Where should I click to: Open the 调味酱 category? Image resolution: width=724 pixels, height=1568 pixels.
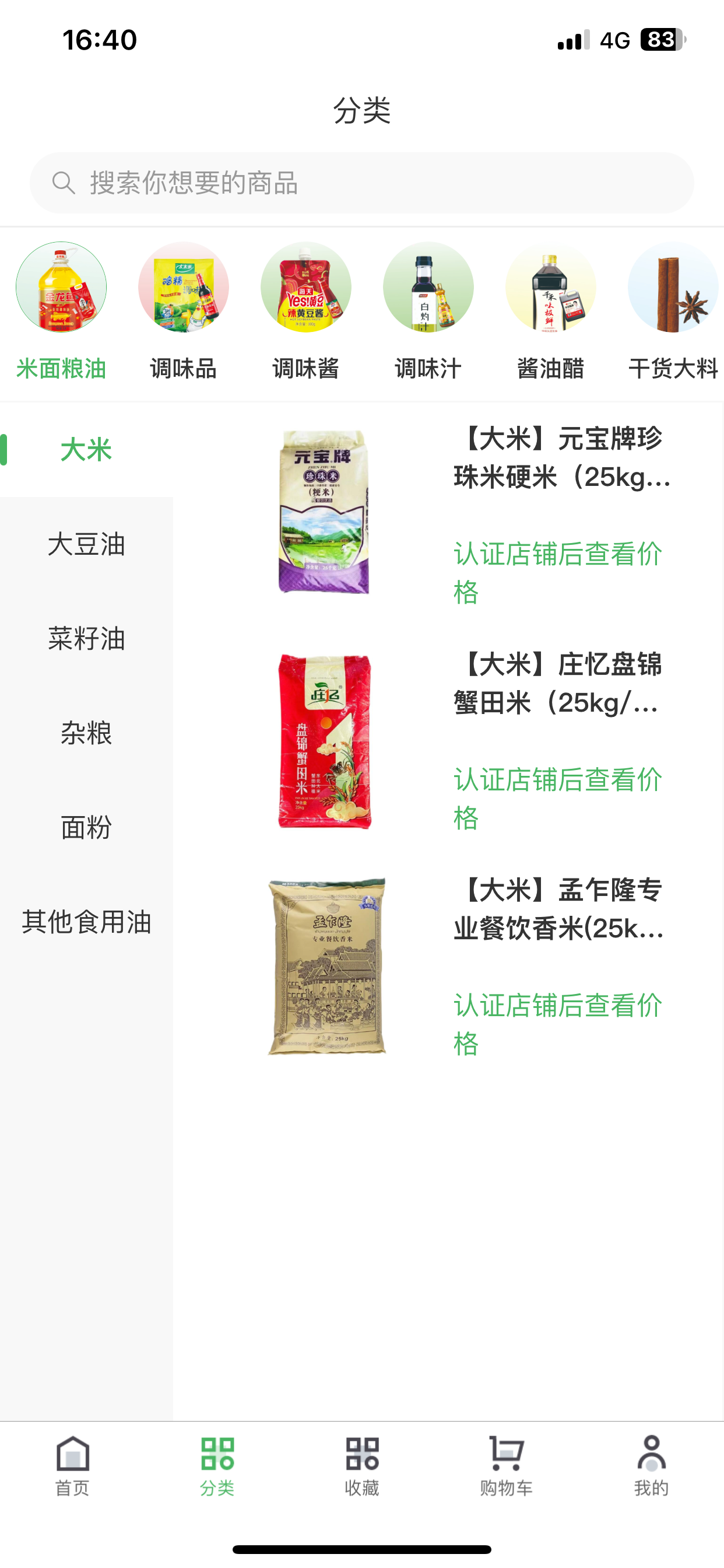305,310
